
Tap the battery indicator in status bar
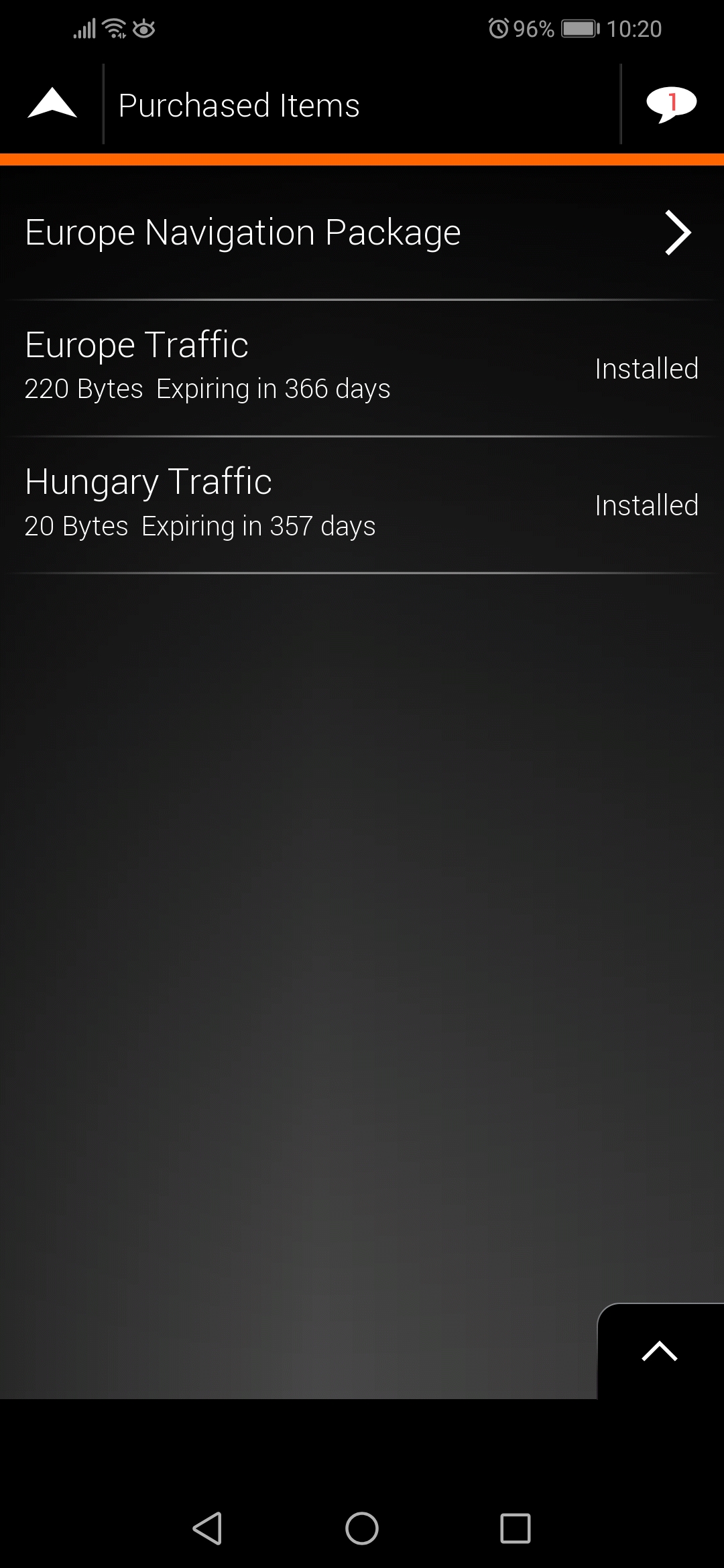point(578,27)
